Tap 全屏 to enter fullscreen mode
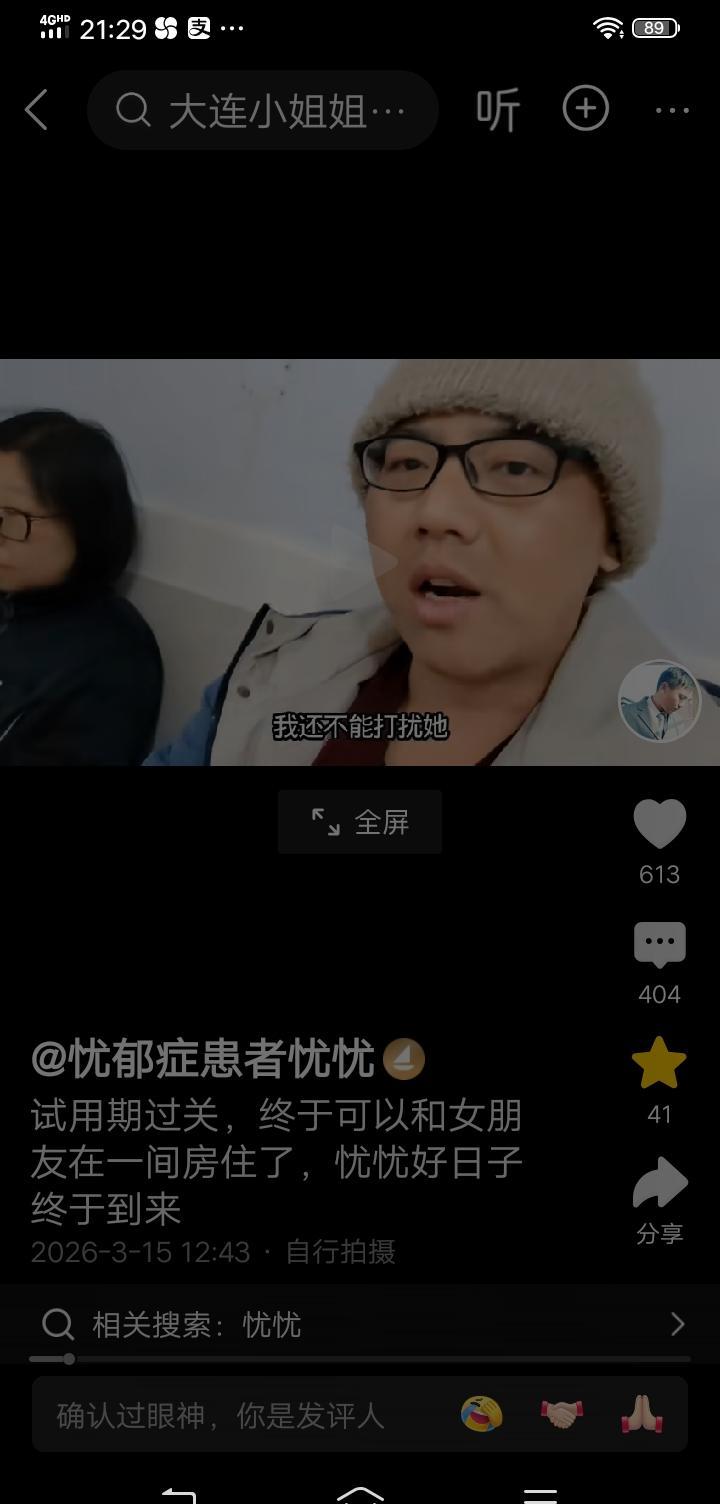The height and width of the screenshot is (1504, 720). click(360, 822)
